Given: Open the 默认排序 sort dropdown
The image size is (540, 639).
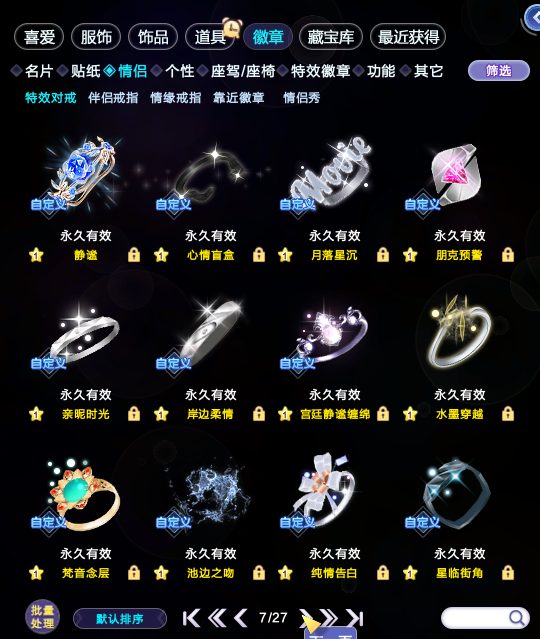Looking at the screenshot, I should (x=120, y=619).
